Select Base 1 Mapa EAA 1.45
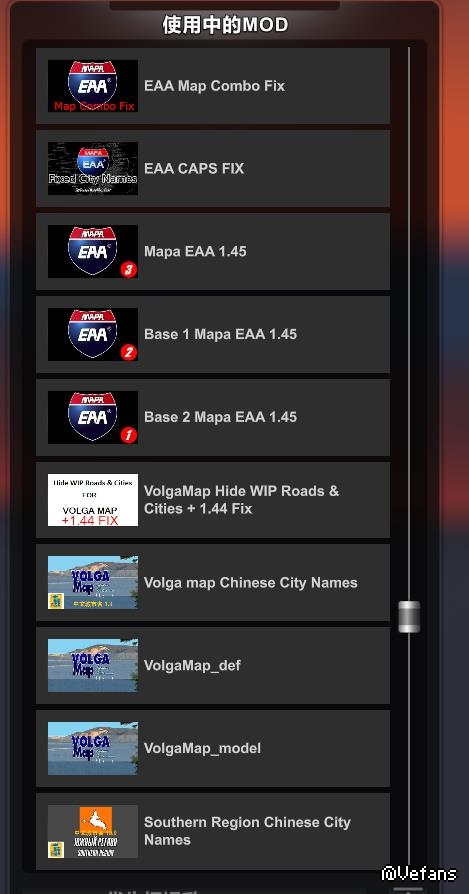This screenshot has width=469, height=894. (x=213, y=334)
